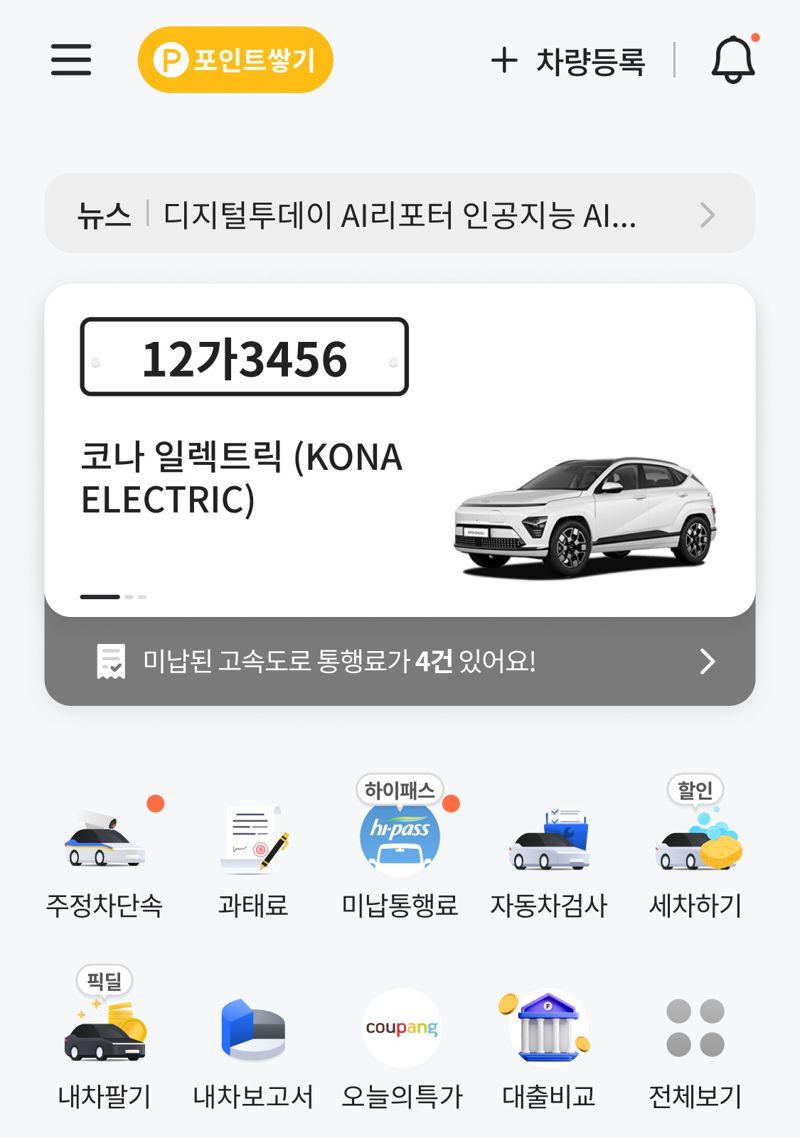This screenshot has height=1138, width=800.
Task: Register a vehicle with 차량등록
Action: pyautogui.click(x=568, y=61)
